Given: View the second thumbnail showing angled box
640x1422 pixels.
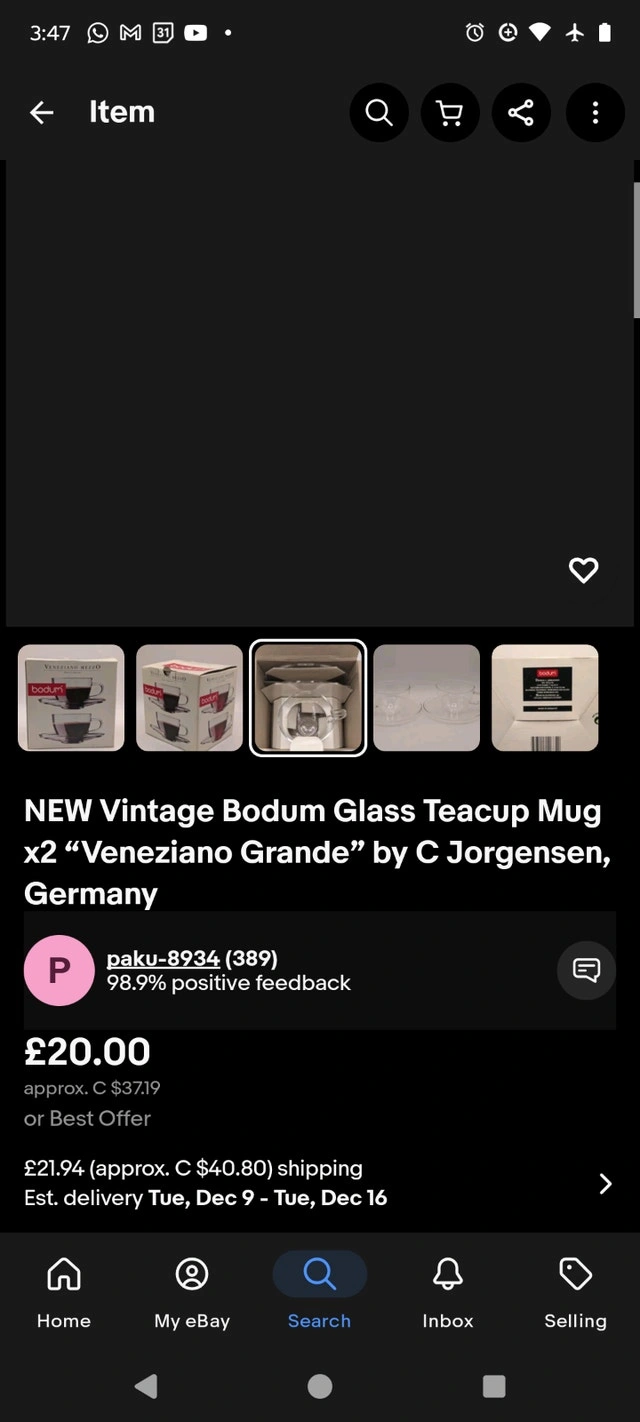Looking at the screenshot, I should (x=189, y=698).
